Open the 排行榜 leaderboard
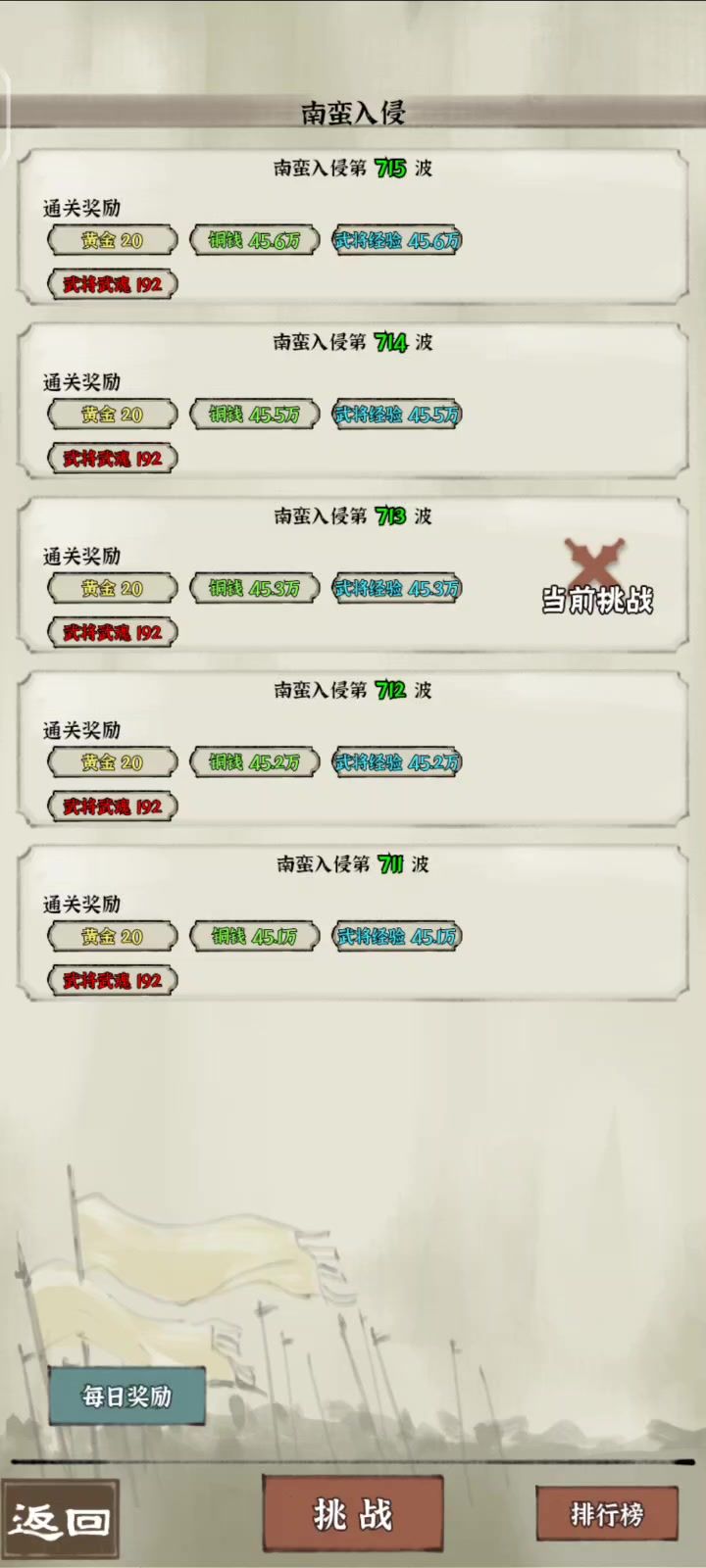The image size is (706, 1568). tap(607, 1514)
